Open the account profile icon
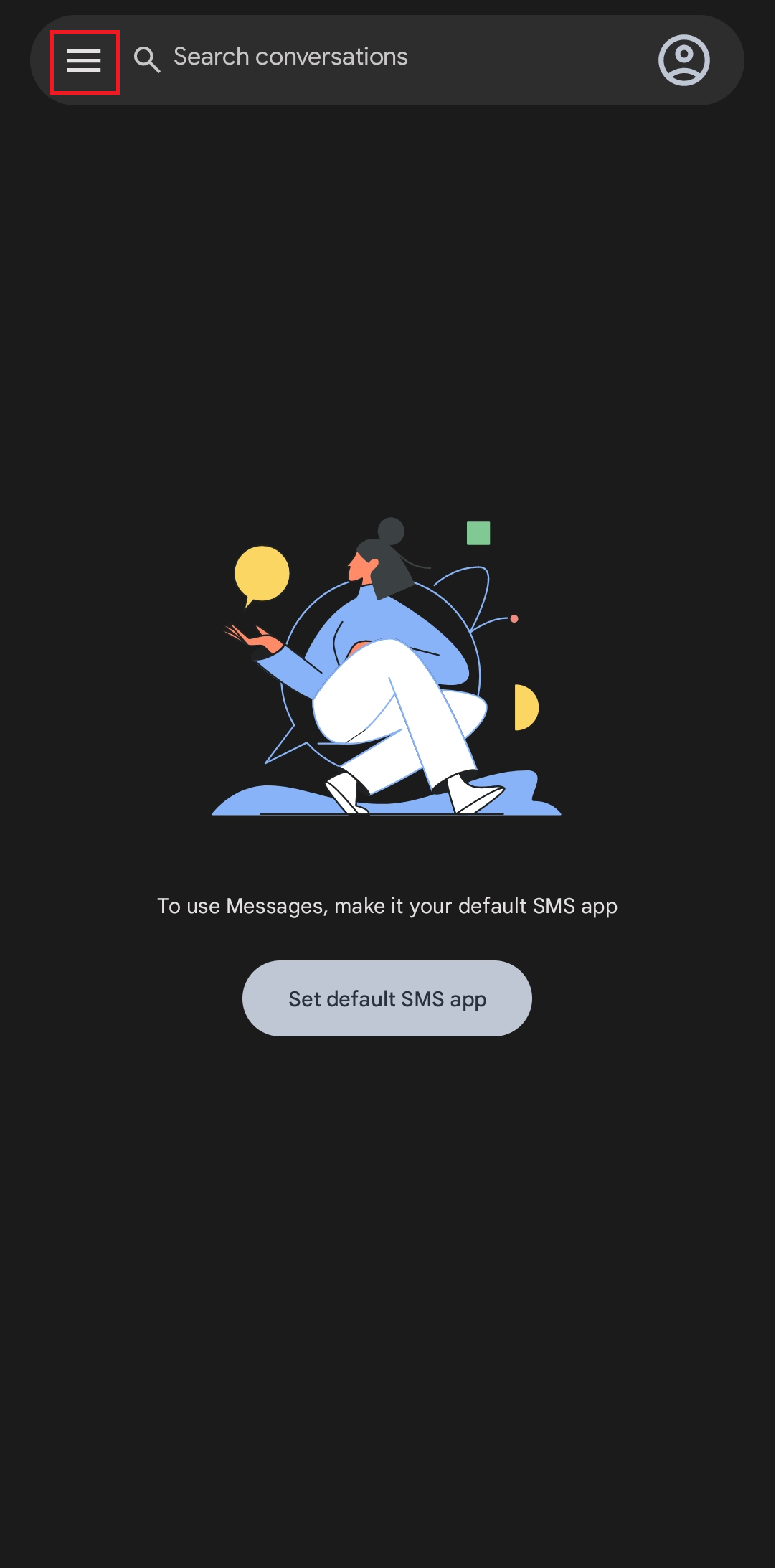This screenshot has width=776, height=1568. coord(683,60)
